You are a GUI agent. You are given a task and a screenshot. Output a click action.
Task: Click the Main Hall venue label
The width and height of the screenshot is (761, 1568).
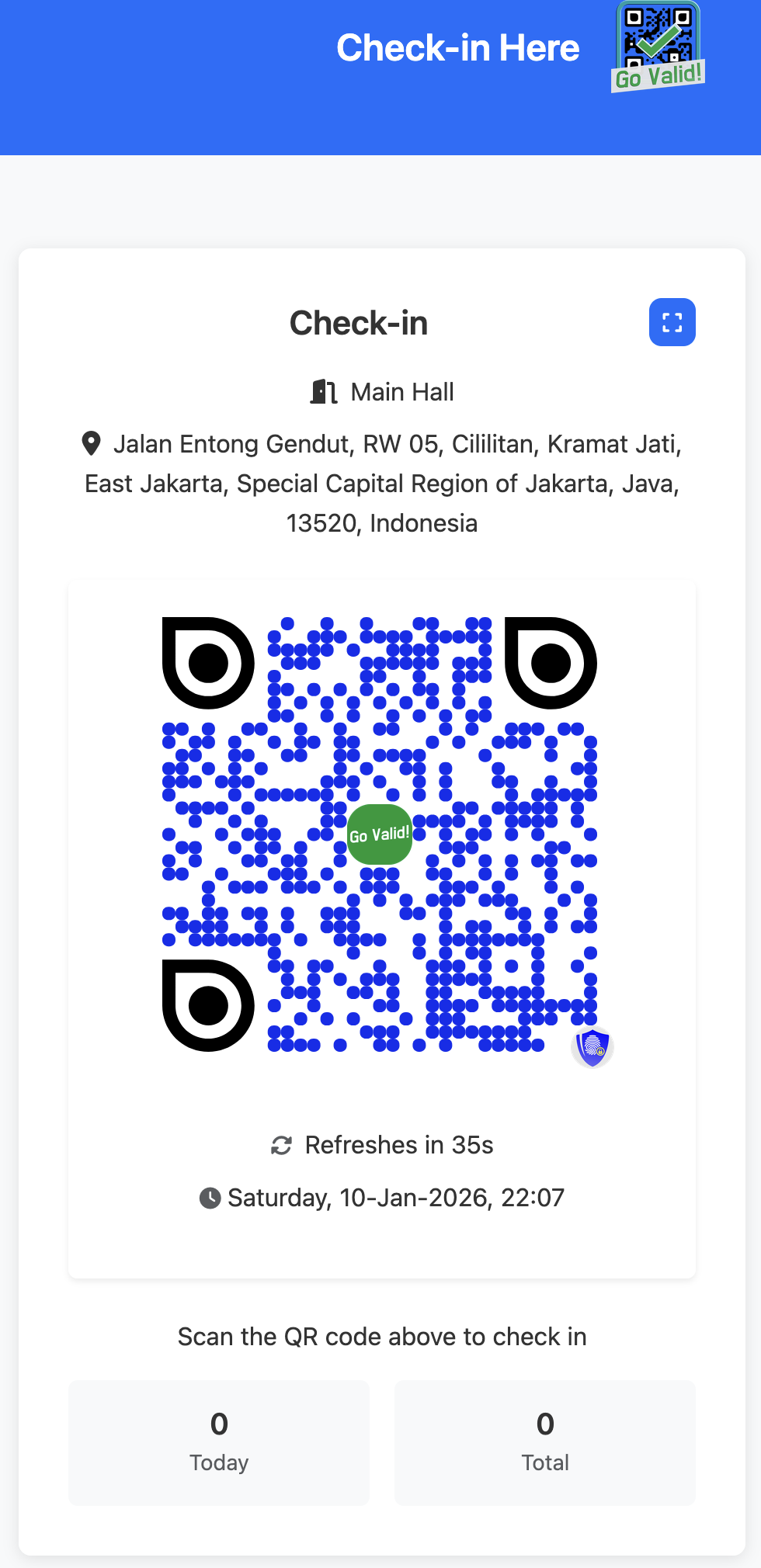(x=402, y=392)
